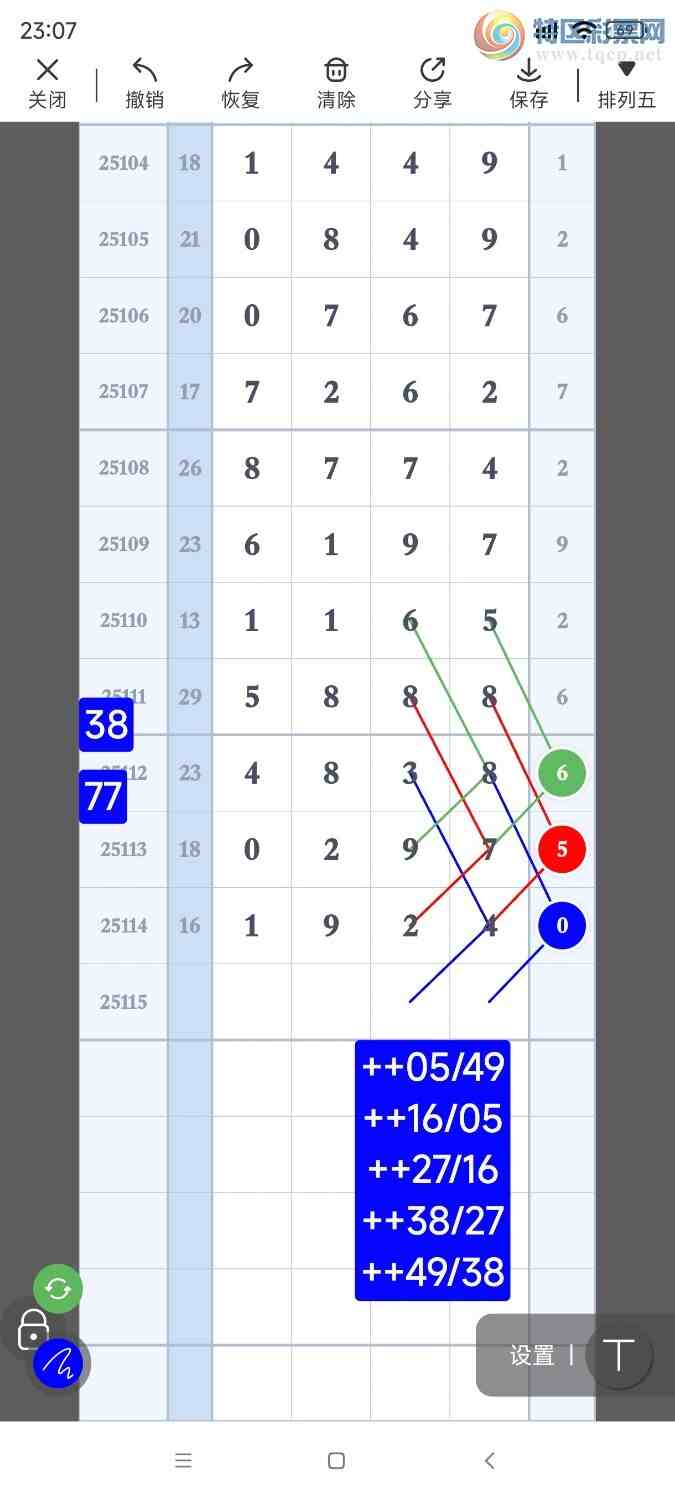Go to the home screen

point(337,1461)
